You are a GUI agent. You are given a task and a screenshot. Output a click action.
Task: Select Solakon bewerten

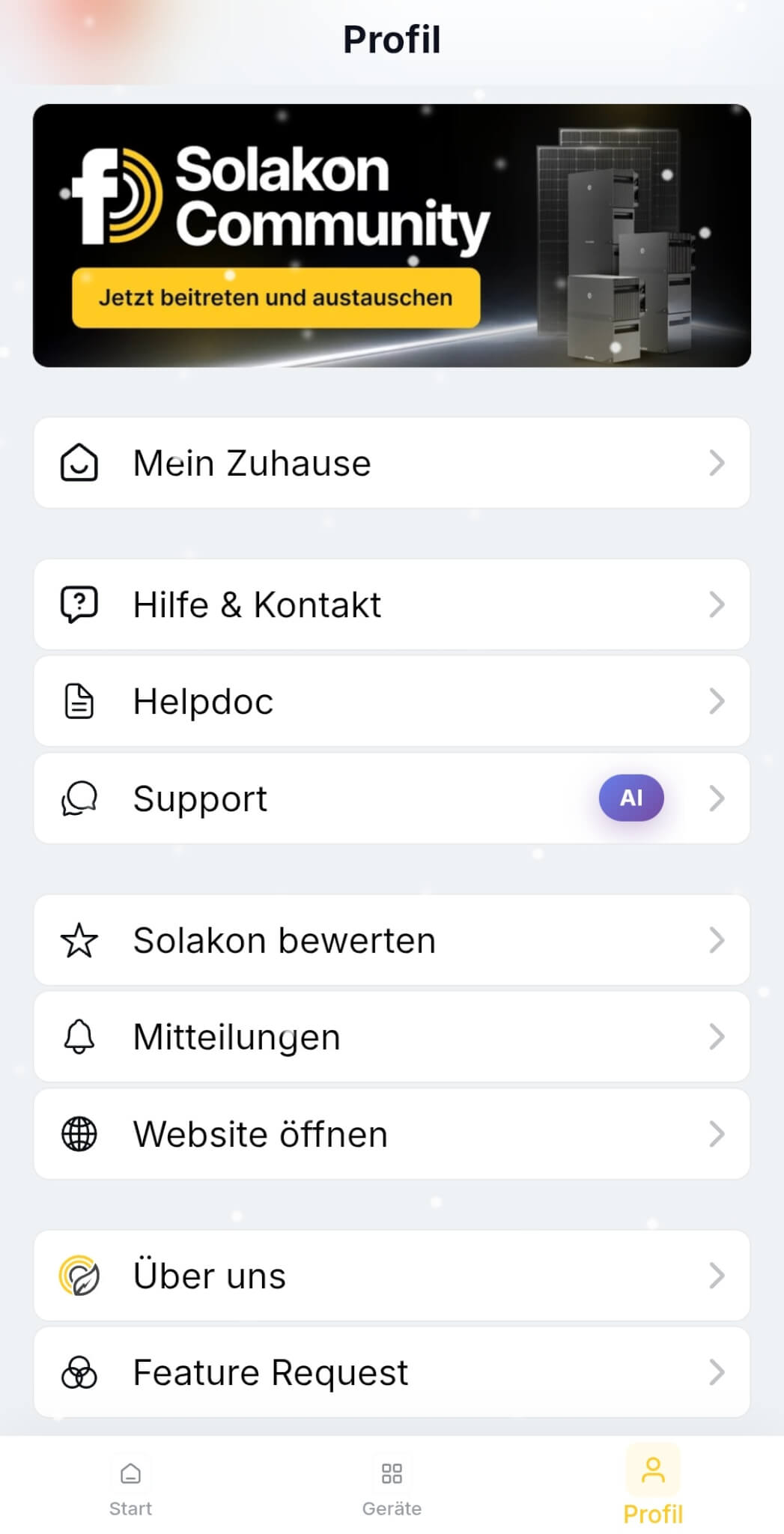pos(392,940)
